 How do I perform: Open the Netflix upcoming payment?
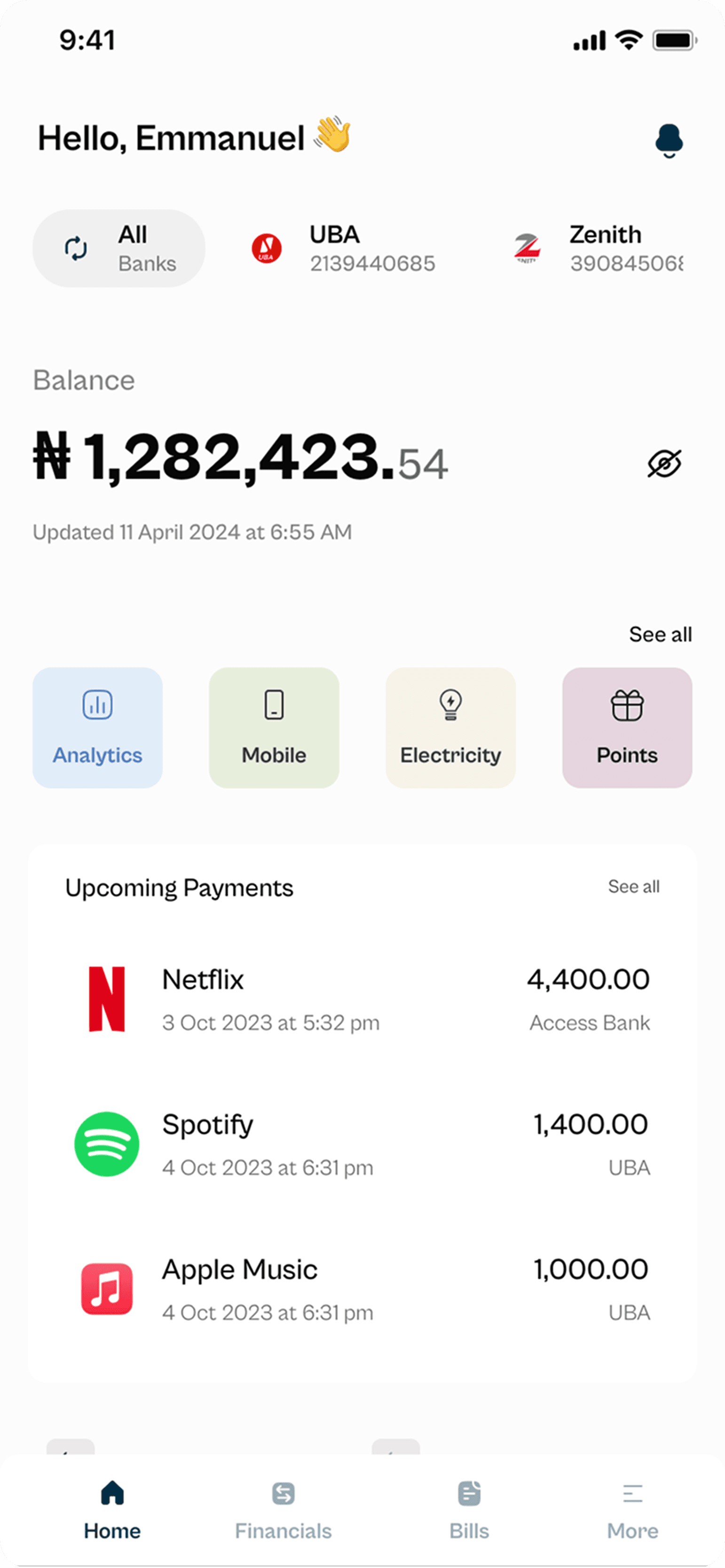[x=362, y=999]
